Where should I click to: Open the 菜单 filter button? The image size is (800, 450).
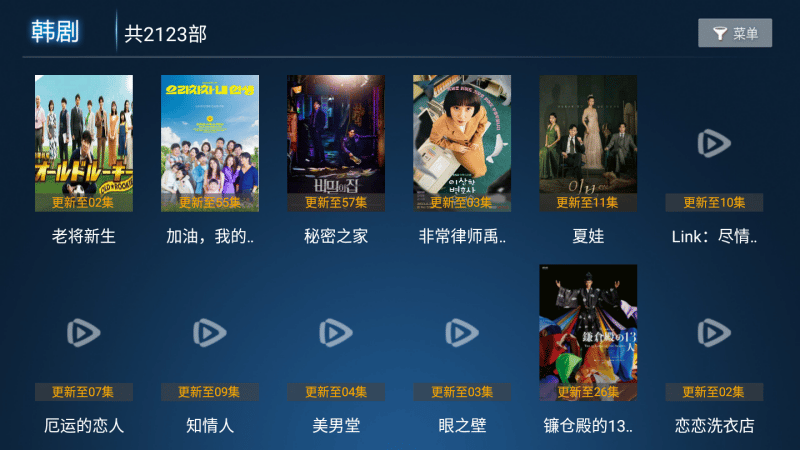click(735, 33)
